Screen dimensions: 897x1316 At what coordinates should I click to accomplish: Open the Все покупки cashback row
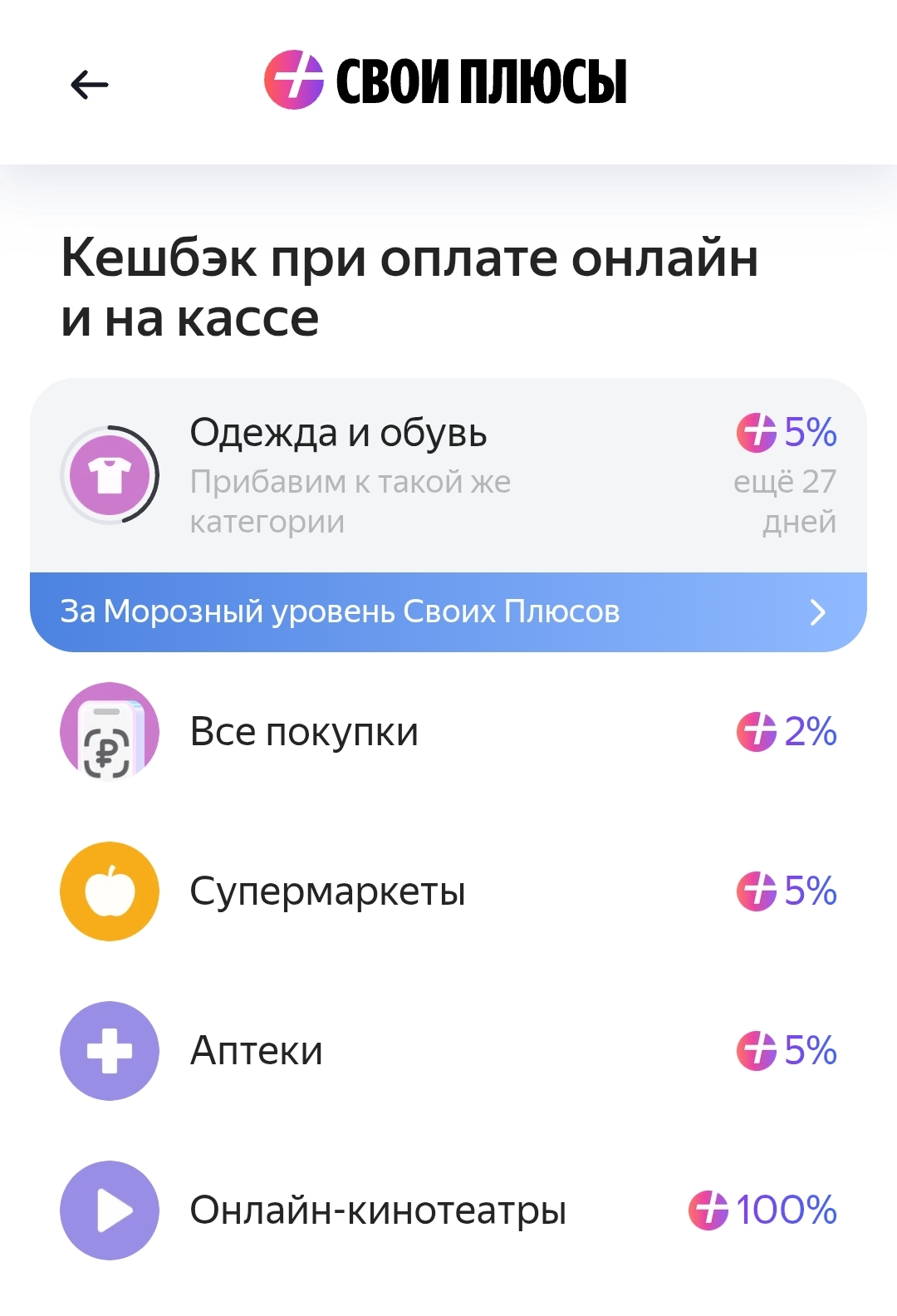(x=448, y=732)
